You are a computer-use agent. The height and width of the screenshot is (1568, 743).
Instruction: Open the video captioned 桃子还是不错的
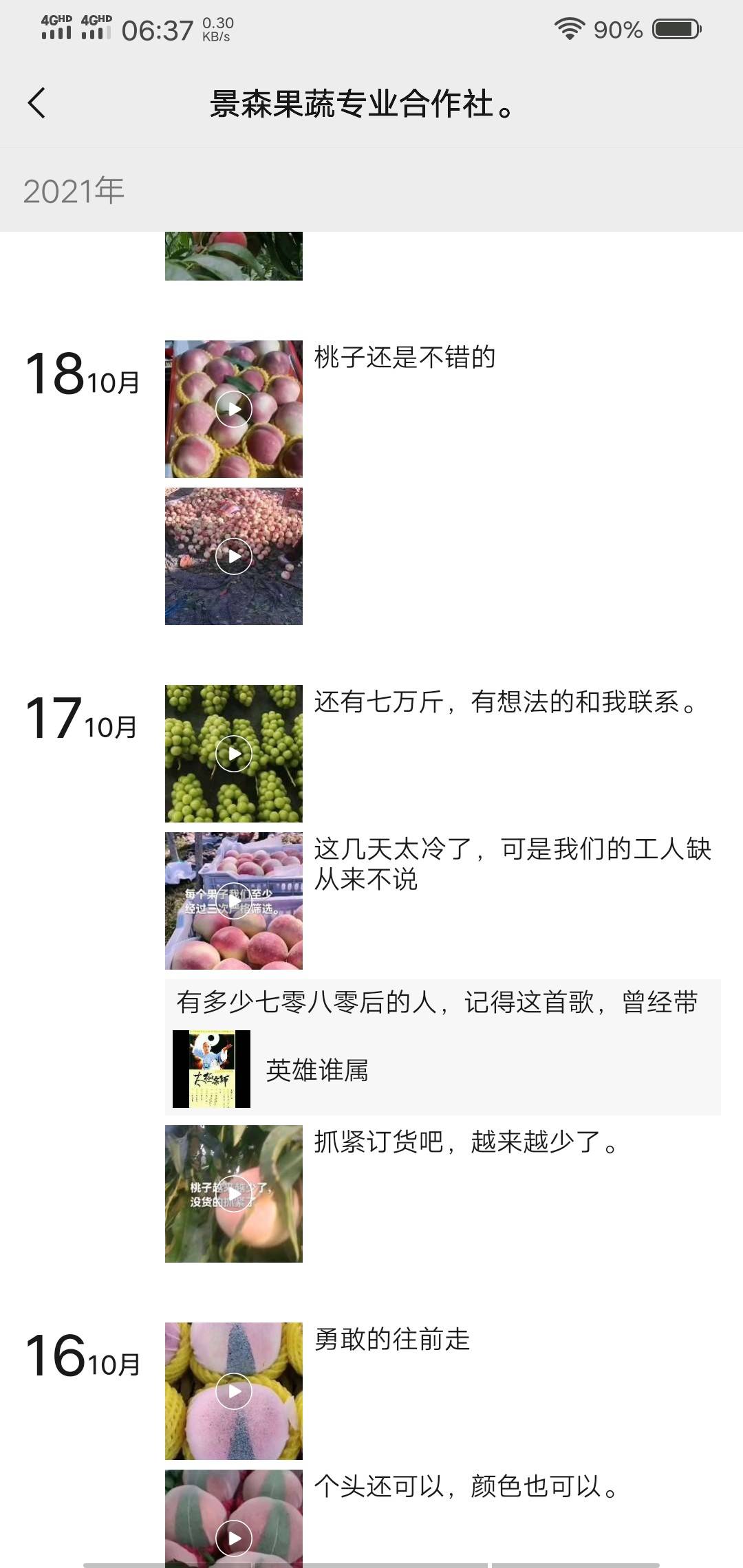click(234, 409)
